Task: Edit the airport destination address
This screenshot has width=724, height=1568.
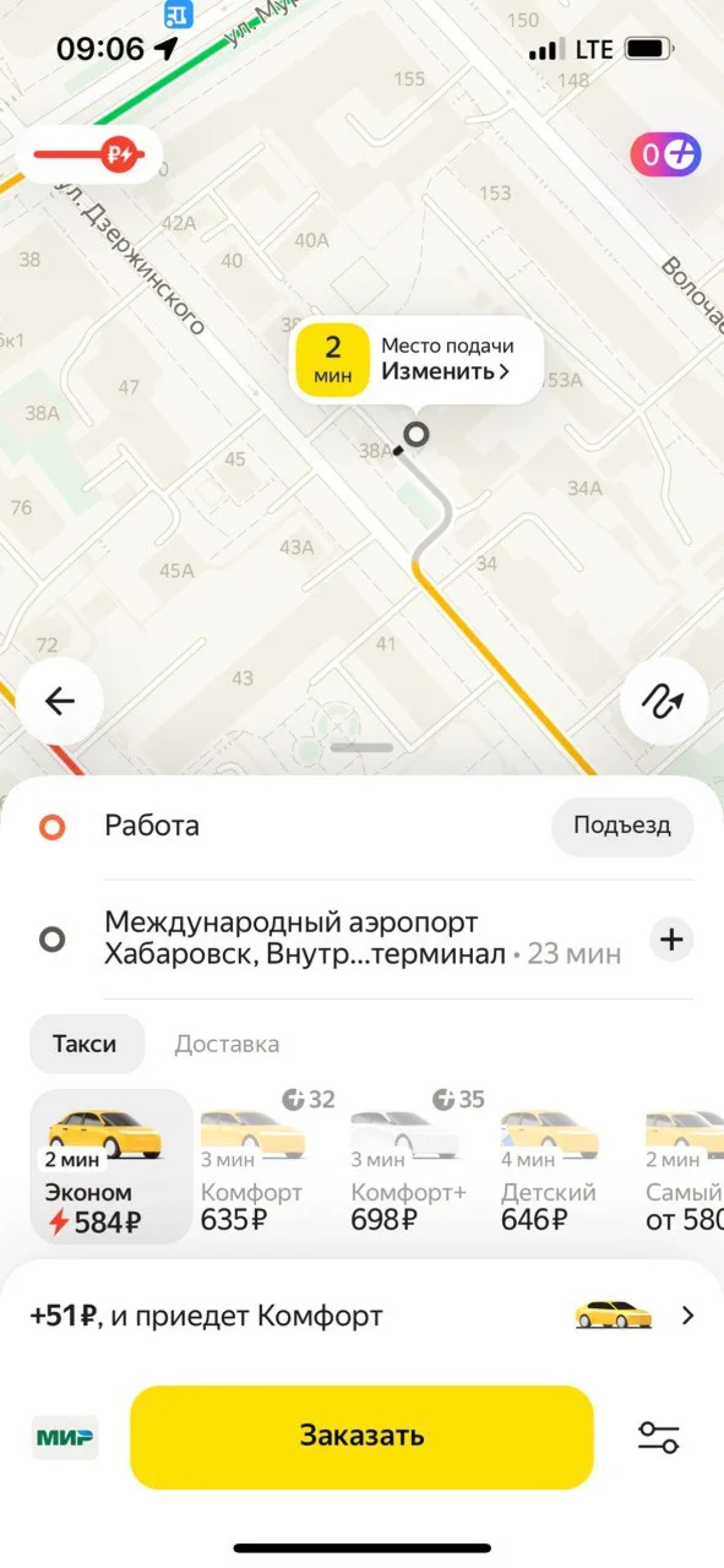Action: point(363,938)
